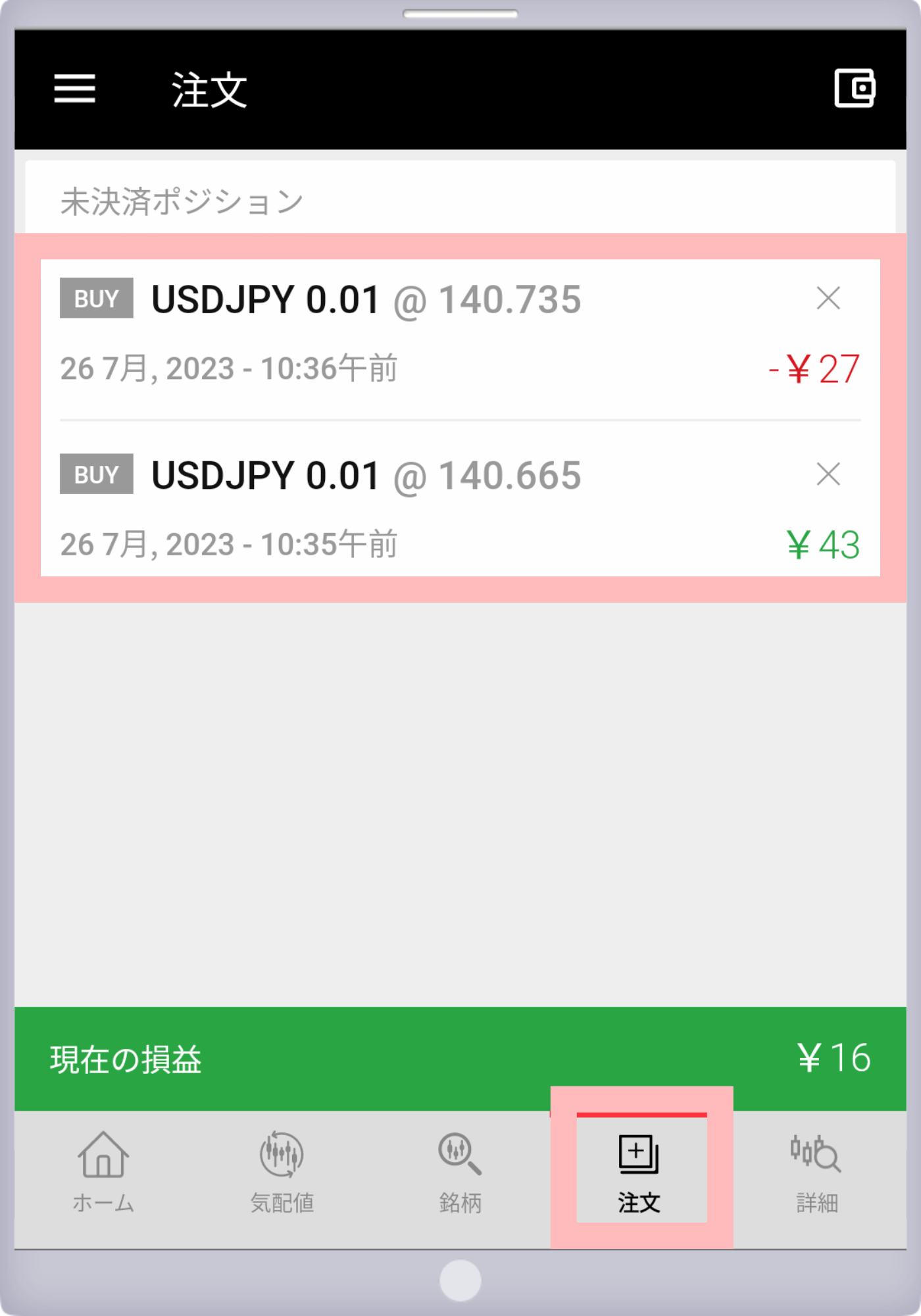Close the USDJPY position at 140.735
Image resolution: width=921 pixels, height=1316 pixels.
(x=828, y=298)
